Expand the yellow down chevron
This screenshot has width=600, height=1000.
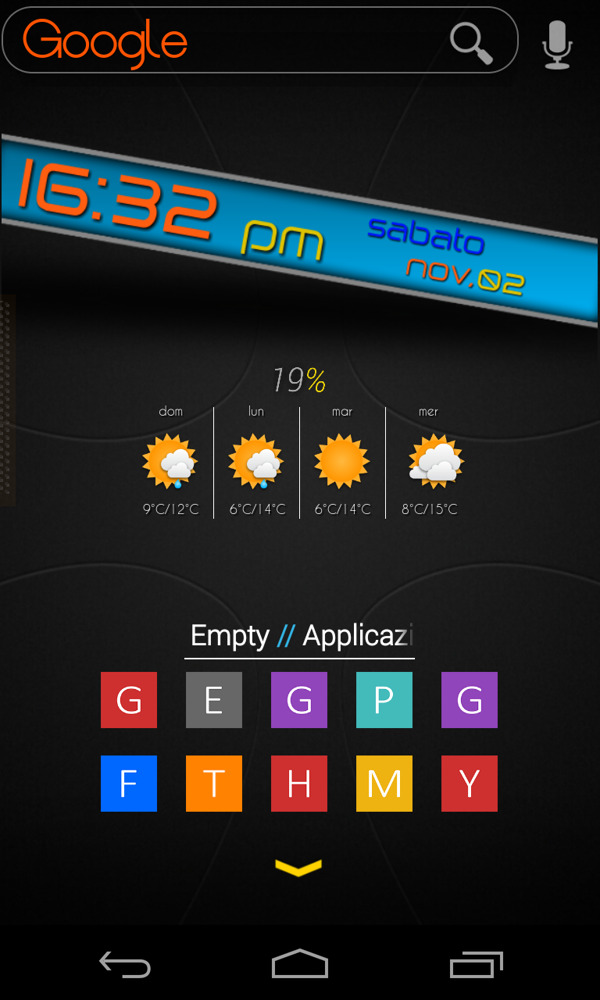tap(299, 868)
